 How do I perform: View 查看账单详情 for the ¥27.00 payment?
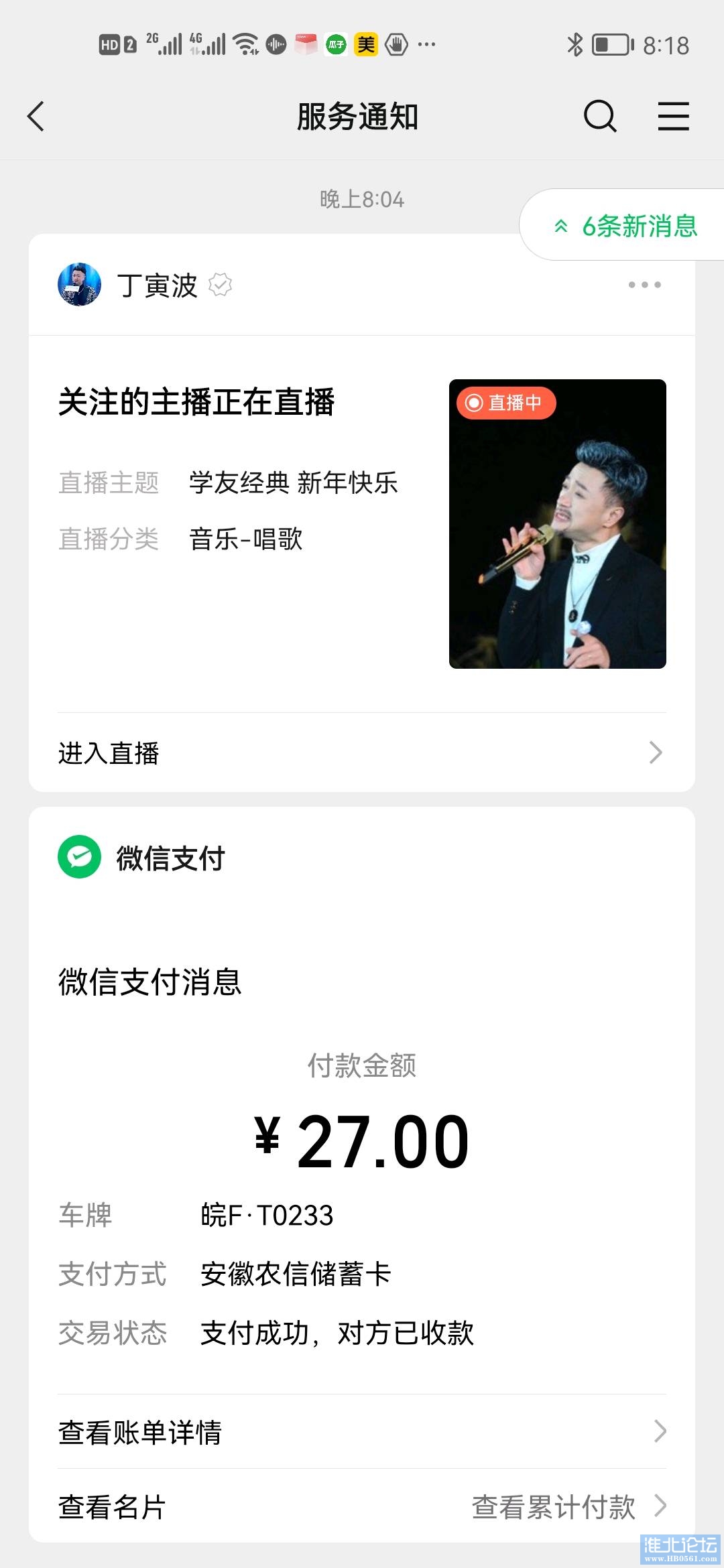pos(361,1432)
